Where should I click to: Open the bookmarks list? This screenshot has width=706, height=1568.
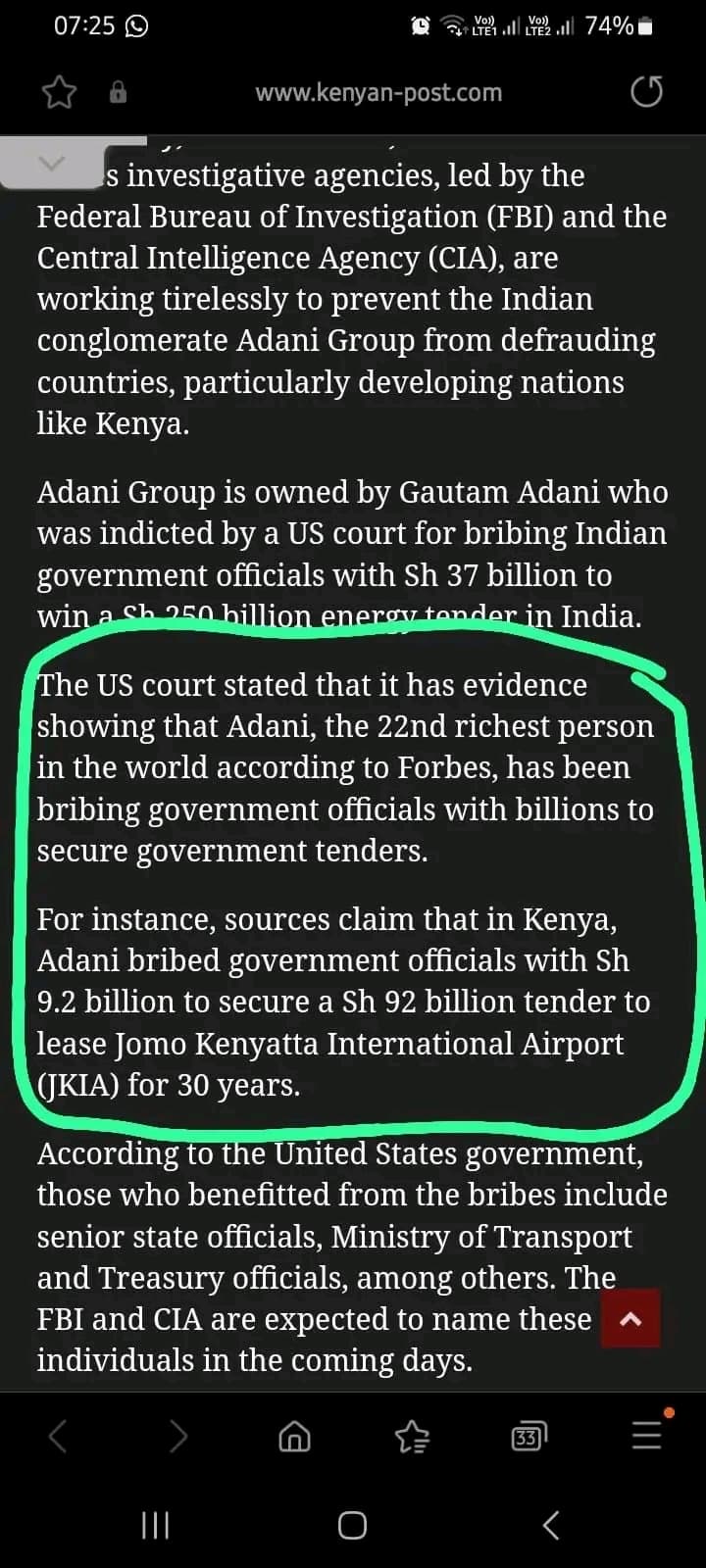(x=412, y=1438)
